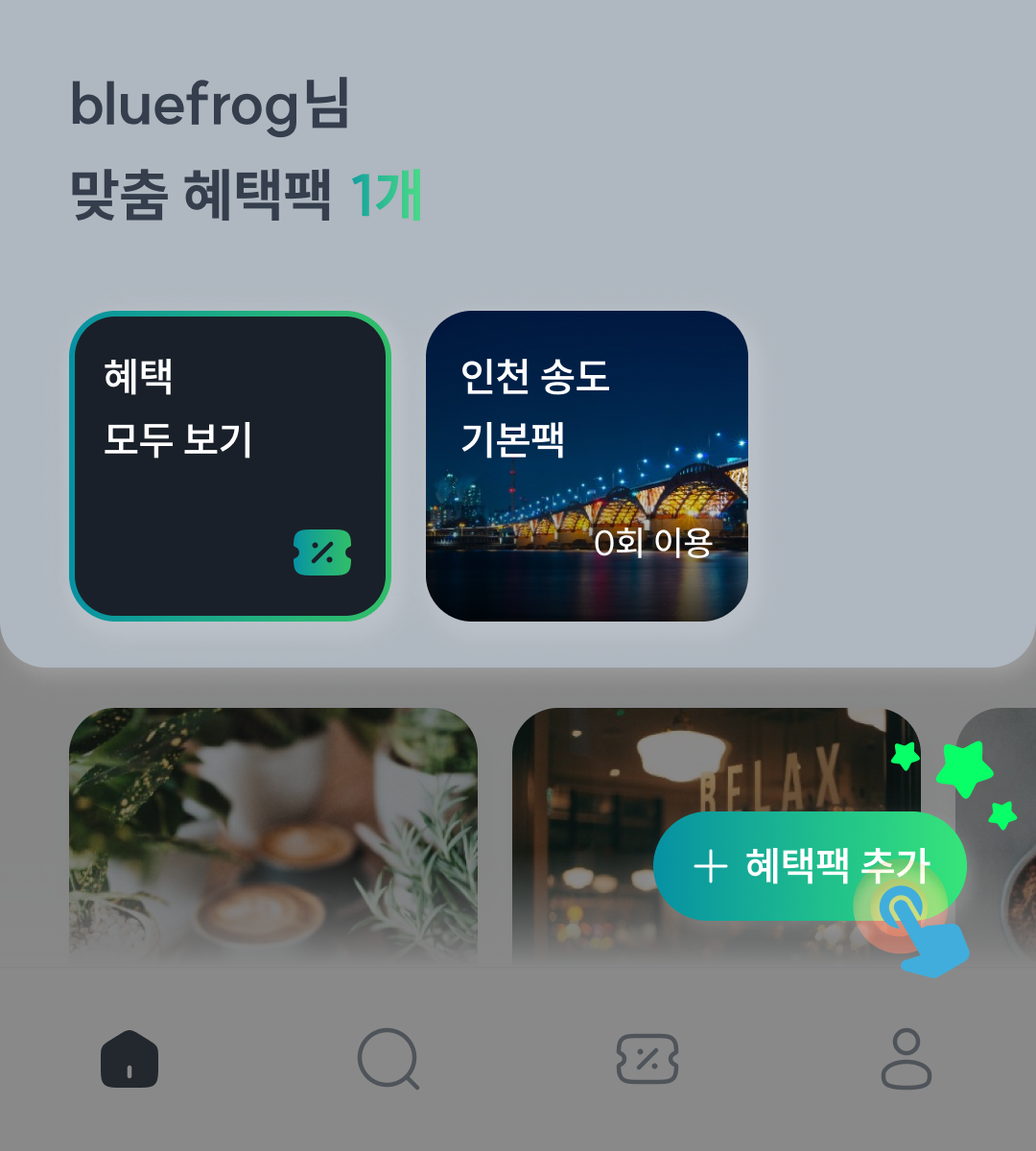Go to the home tab
The height and width of the screenshot is (1151, 1036).
click(x=129, y=1059)
